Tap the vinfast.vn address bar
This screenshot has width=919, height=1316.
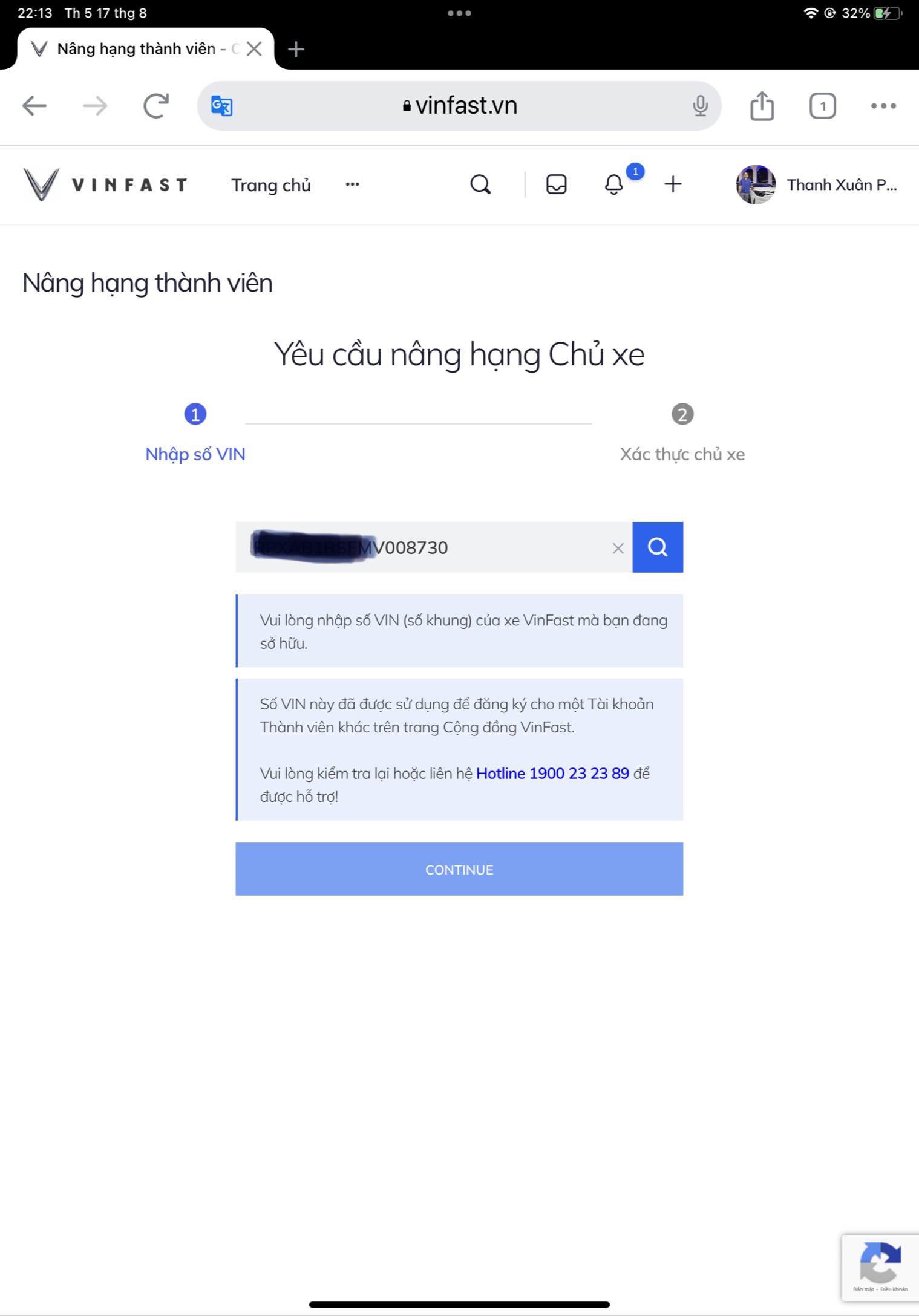pyautogui.click(x=459, y=106)
